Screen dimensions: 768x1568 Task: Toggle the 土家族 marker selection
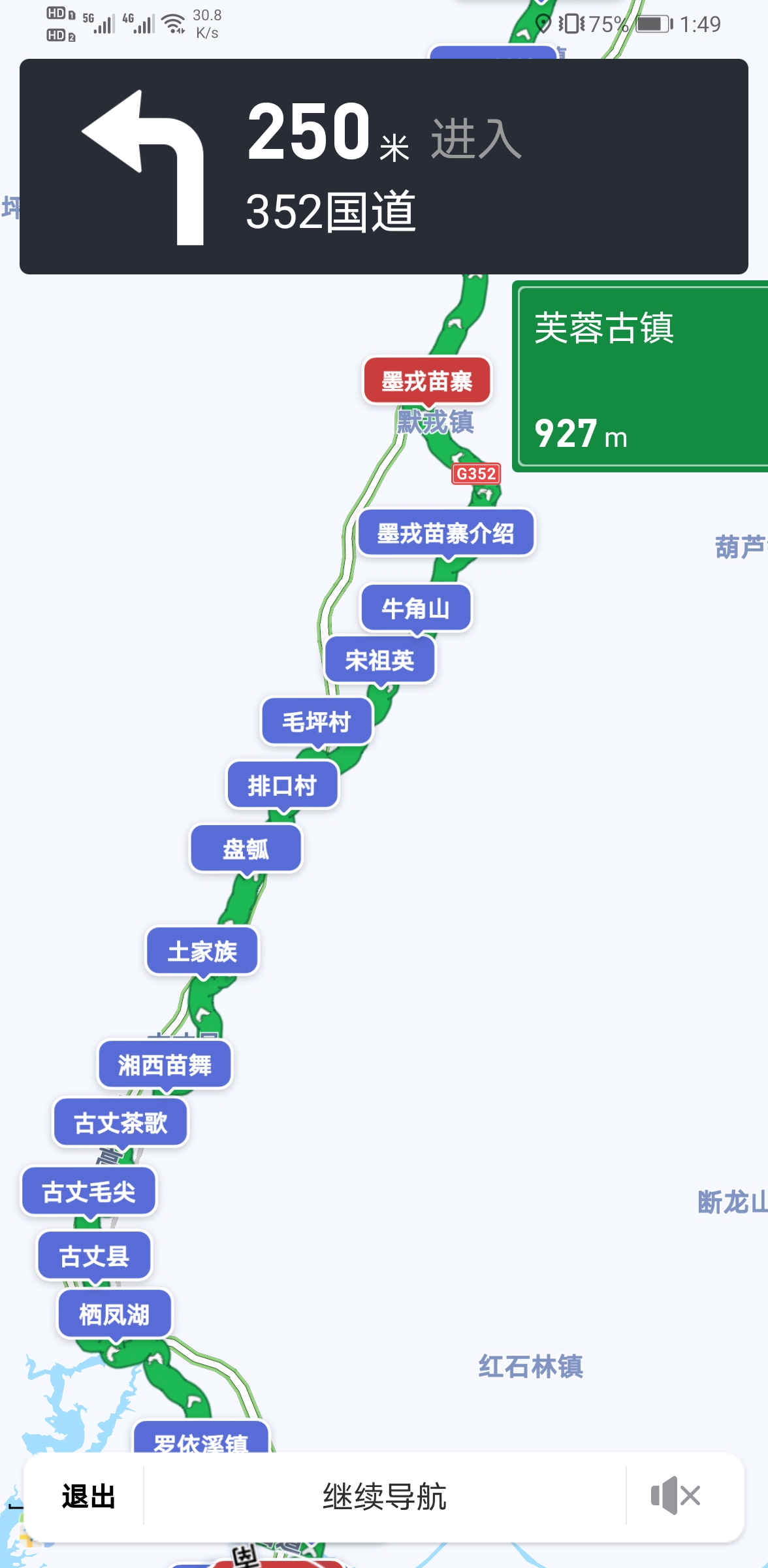(x=202, y=951)
